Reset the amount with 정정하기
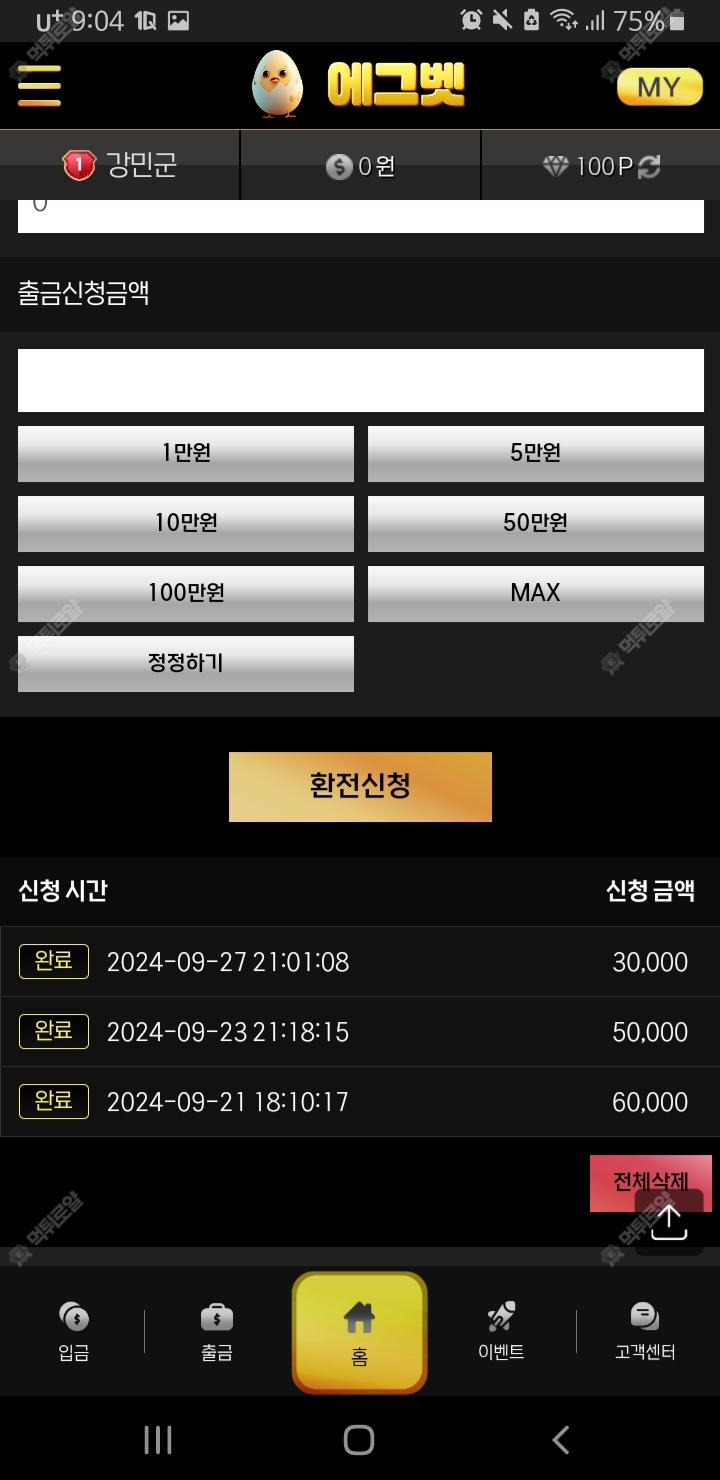The height and width of the screenshot is (1480, 720). [x=186, y=663]
